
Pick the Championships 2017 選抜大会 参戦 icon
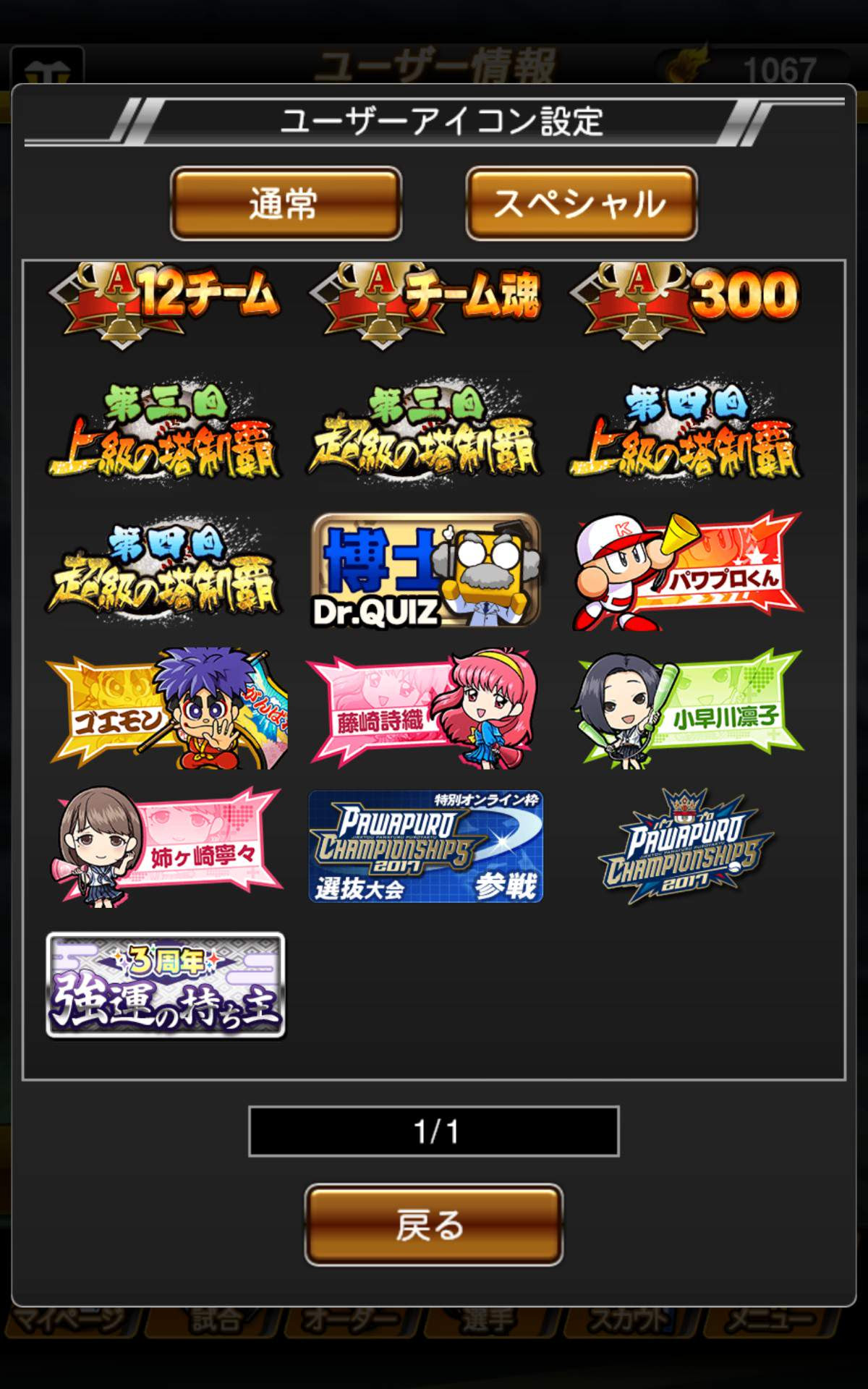[x=425, y=846]
